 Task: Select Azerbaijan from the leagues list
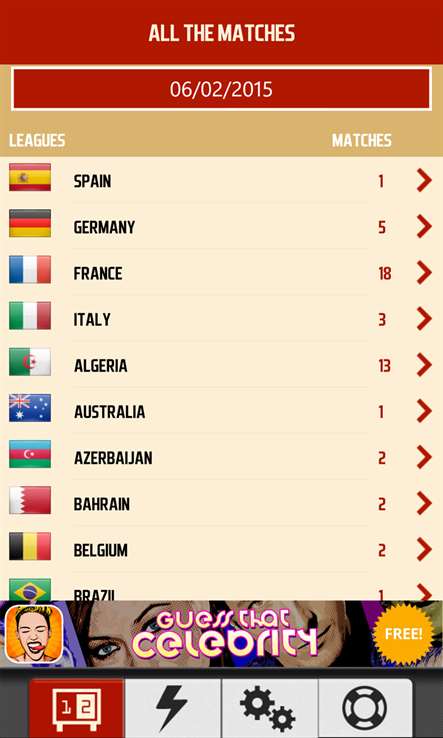(221, 457)
